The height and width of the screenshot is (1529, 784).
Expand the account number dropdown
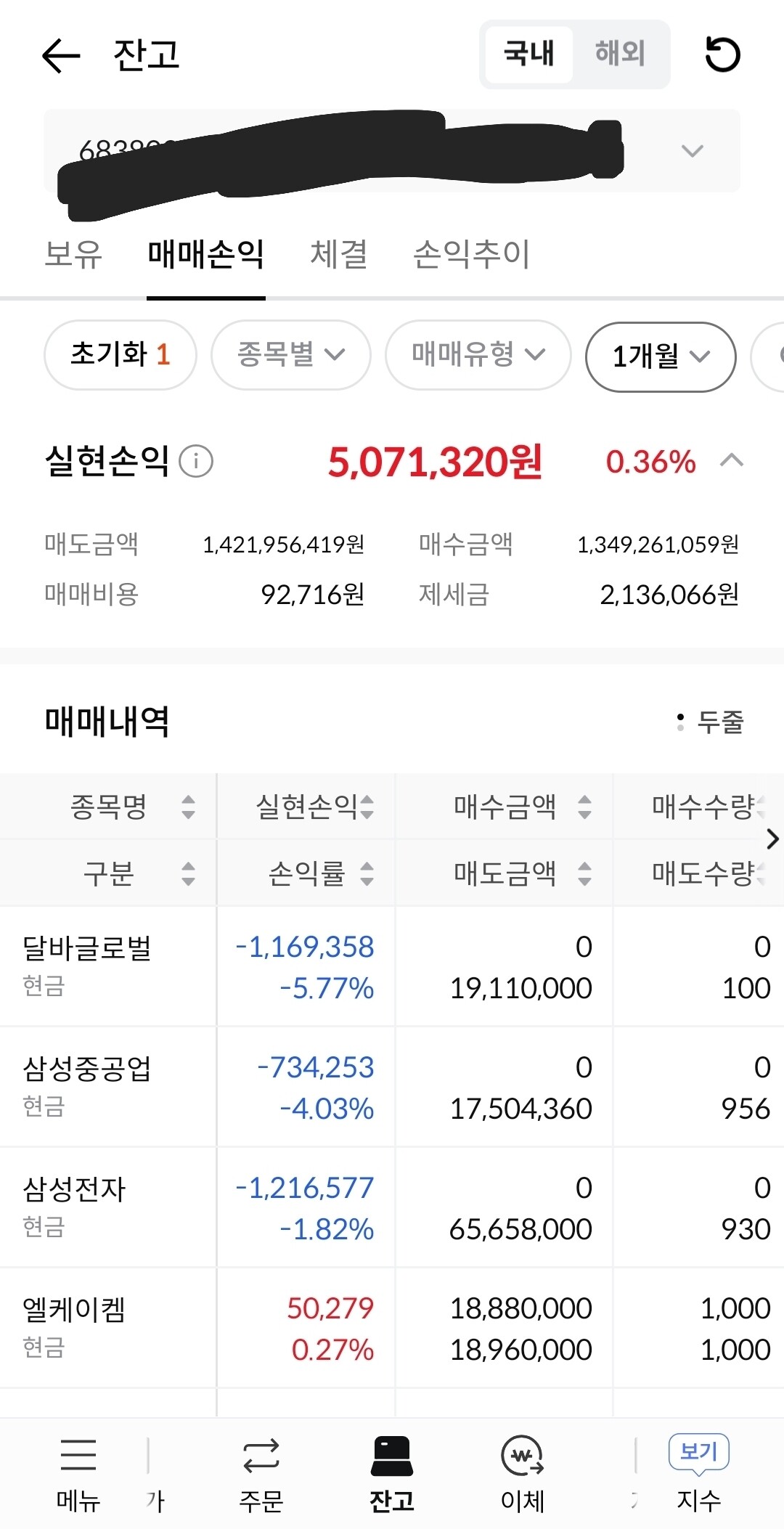click(693, 151)
